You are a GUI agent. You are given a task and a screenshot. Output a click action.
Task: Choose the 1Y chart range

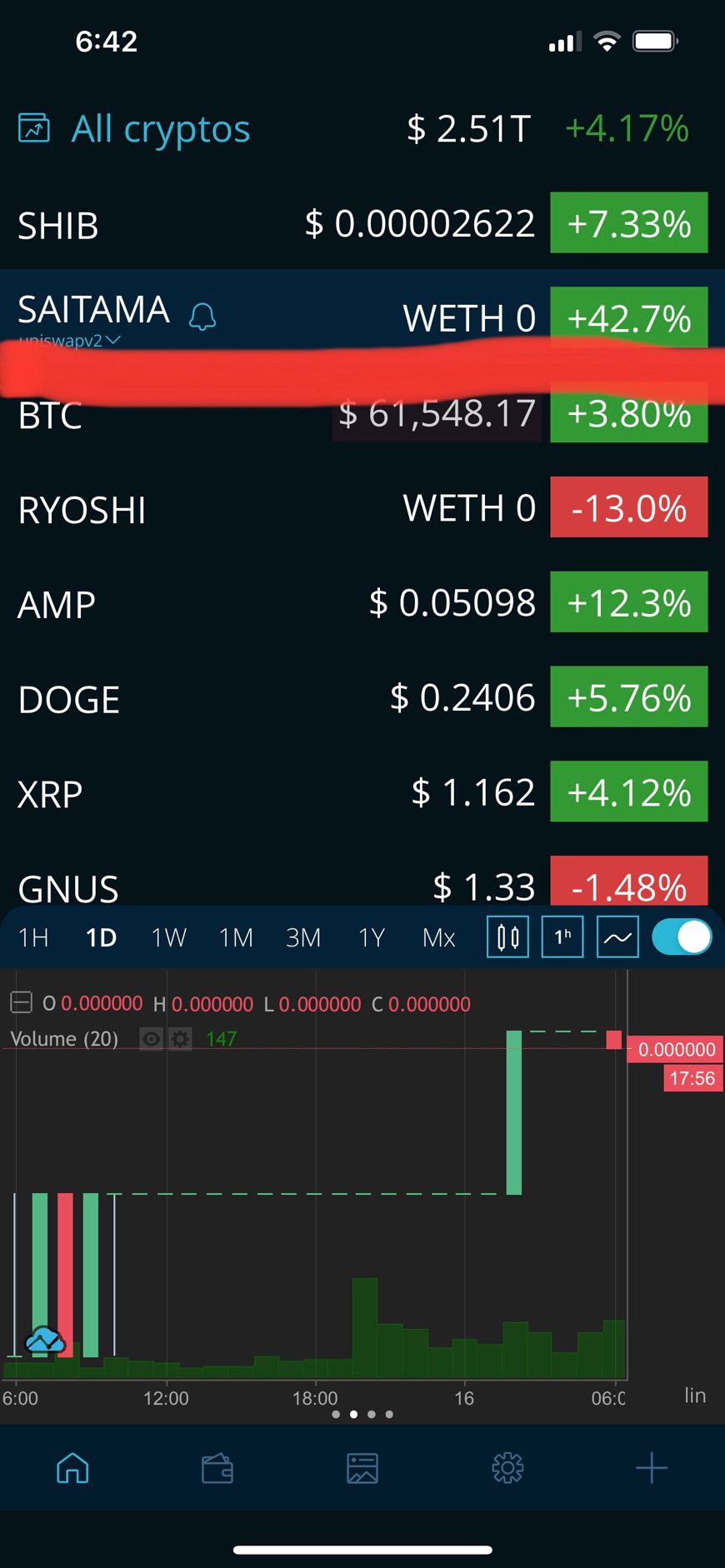click(x=371, y=937)
